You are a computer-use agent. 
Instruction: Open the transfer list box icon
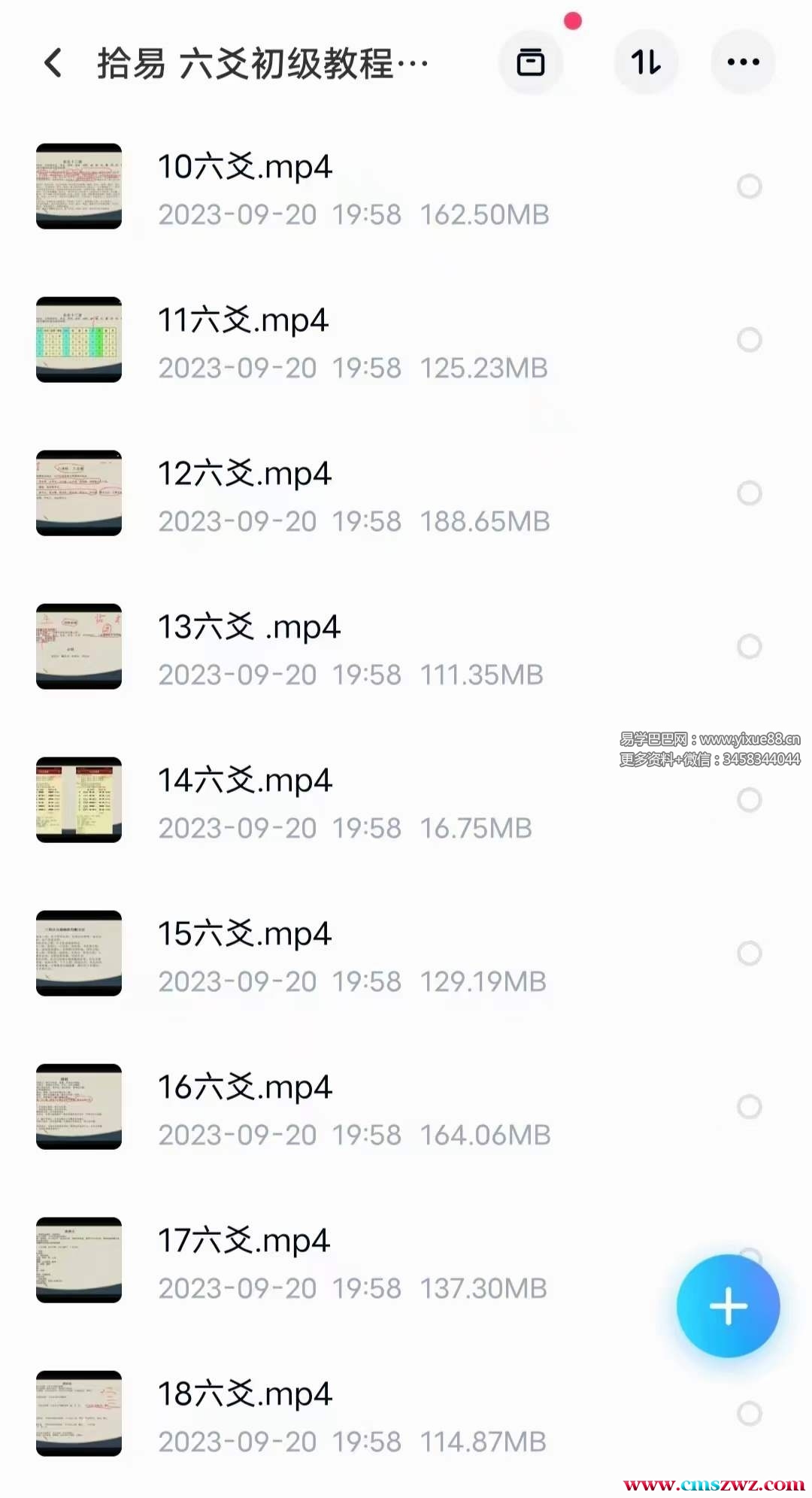531,62
